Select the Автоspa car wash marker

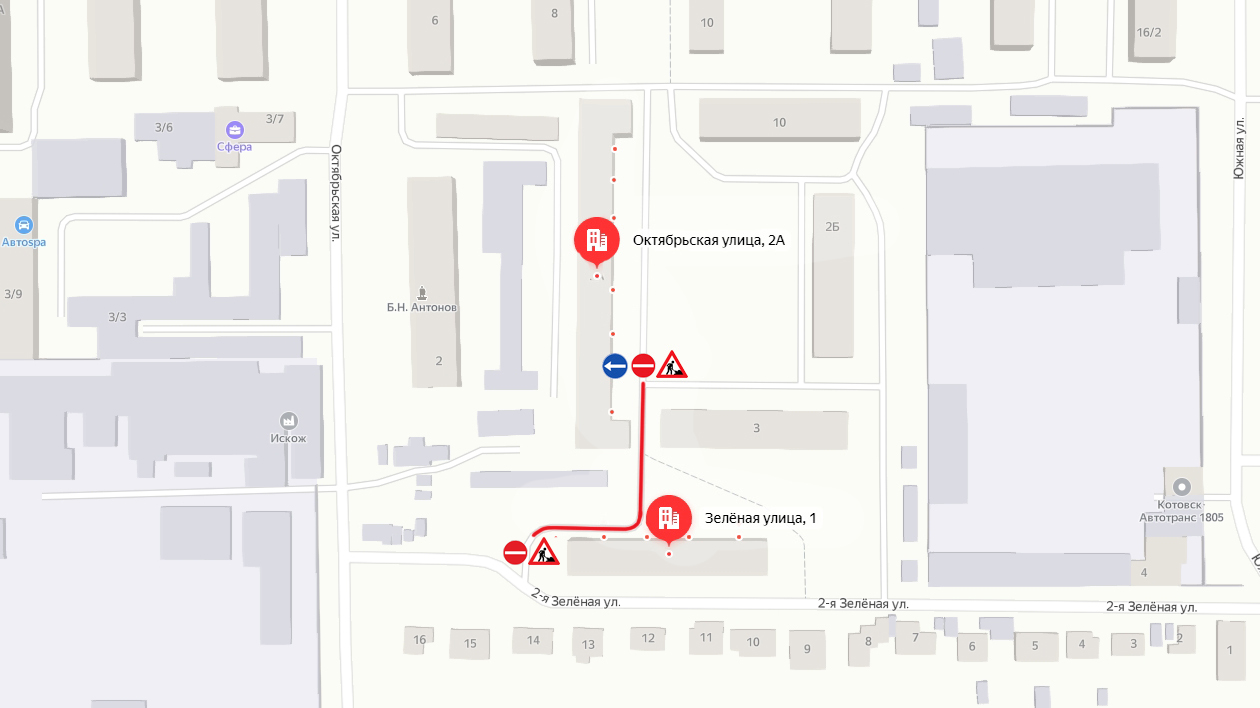pyautogui.click(x=24, y=225)
